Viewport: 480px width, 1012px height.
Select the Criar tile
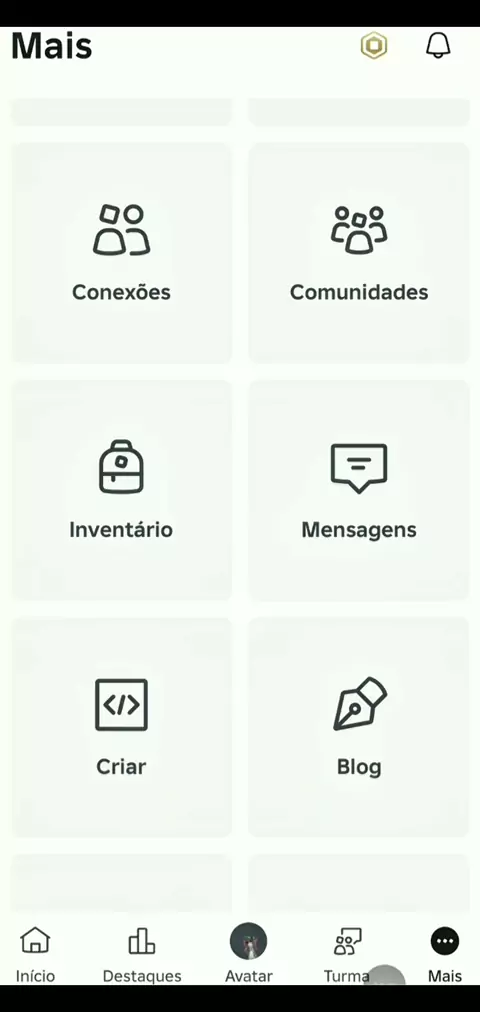tap(121, 727)
